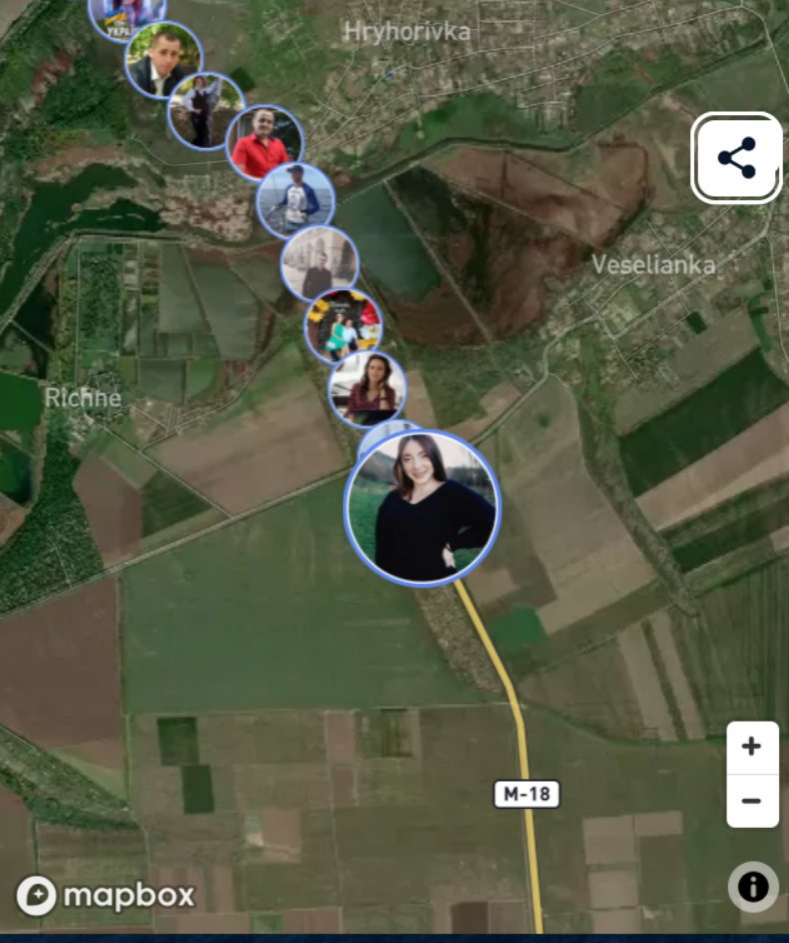Open the map info button
789x943 pixels.
753,886
